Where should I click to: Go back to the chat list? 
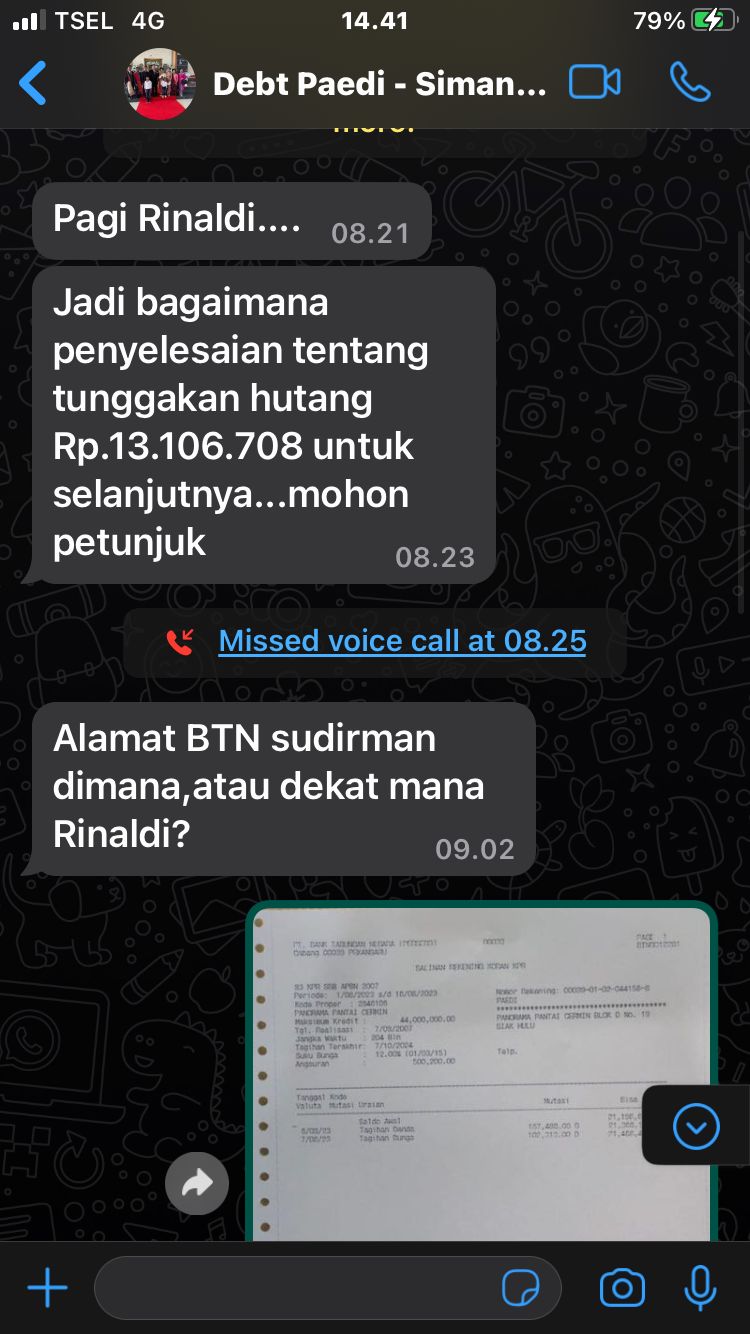coord(34,83)
